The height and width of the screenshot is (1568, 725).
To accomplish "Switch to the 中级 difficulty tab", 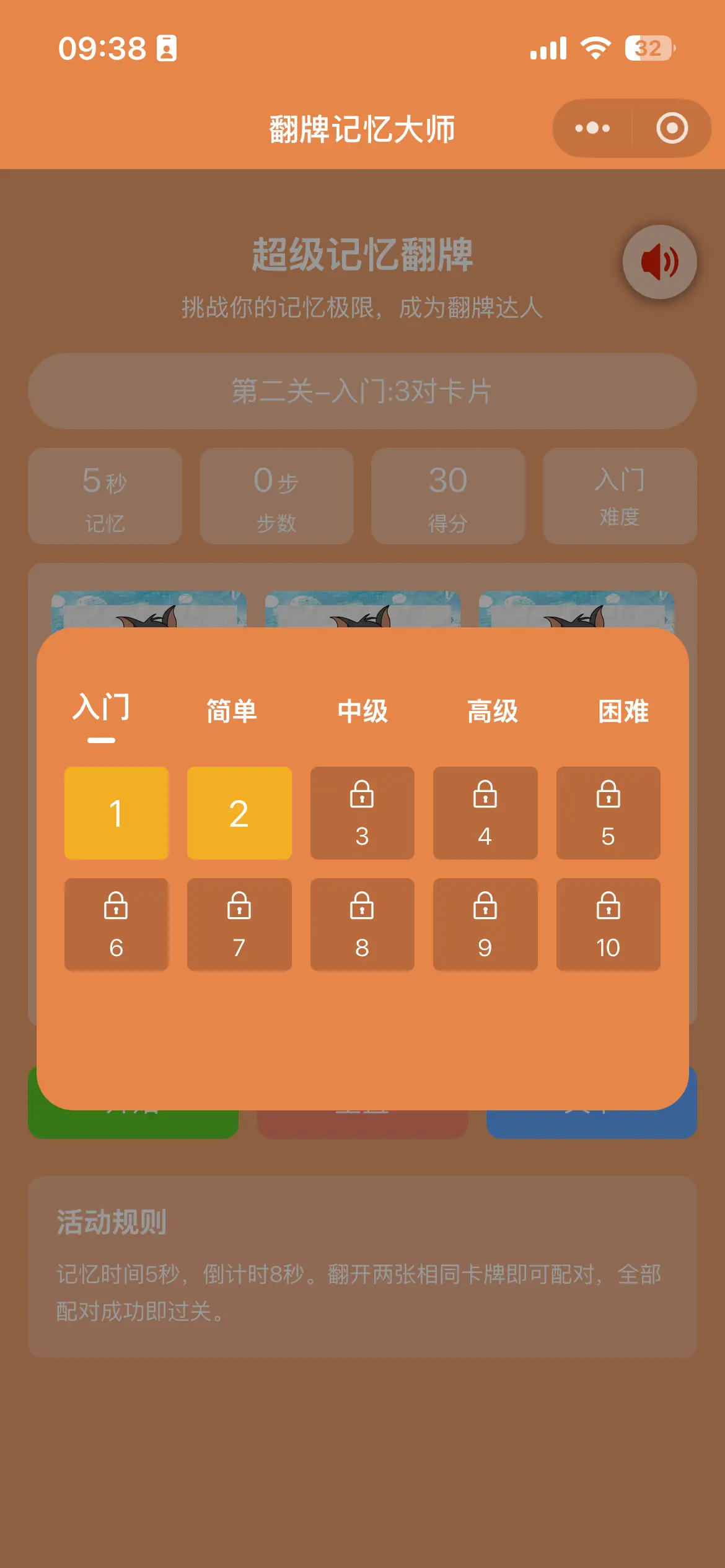I will [362, 711].
